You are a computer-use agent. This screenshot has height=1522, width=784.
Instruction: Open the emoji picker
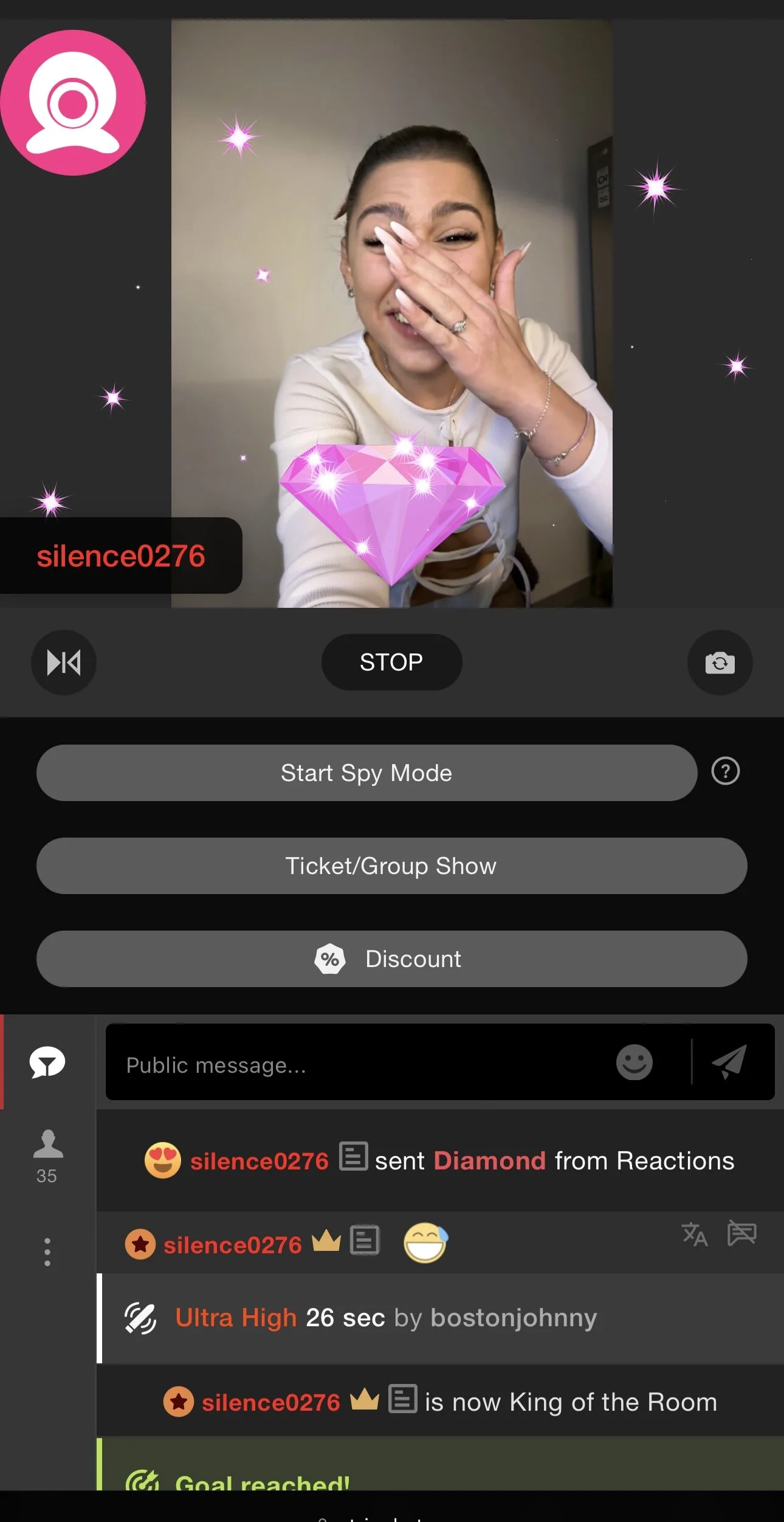[x=634, y=1062]
